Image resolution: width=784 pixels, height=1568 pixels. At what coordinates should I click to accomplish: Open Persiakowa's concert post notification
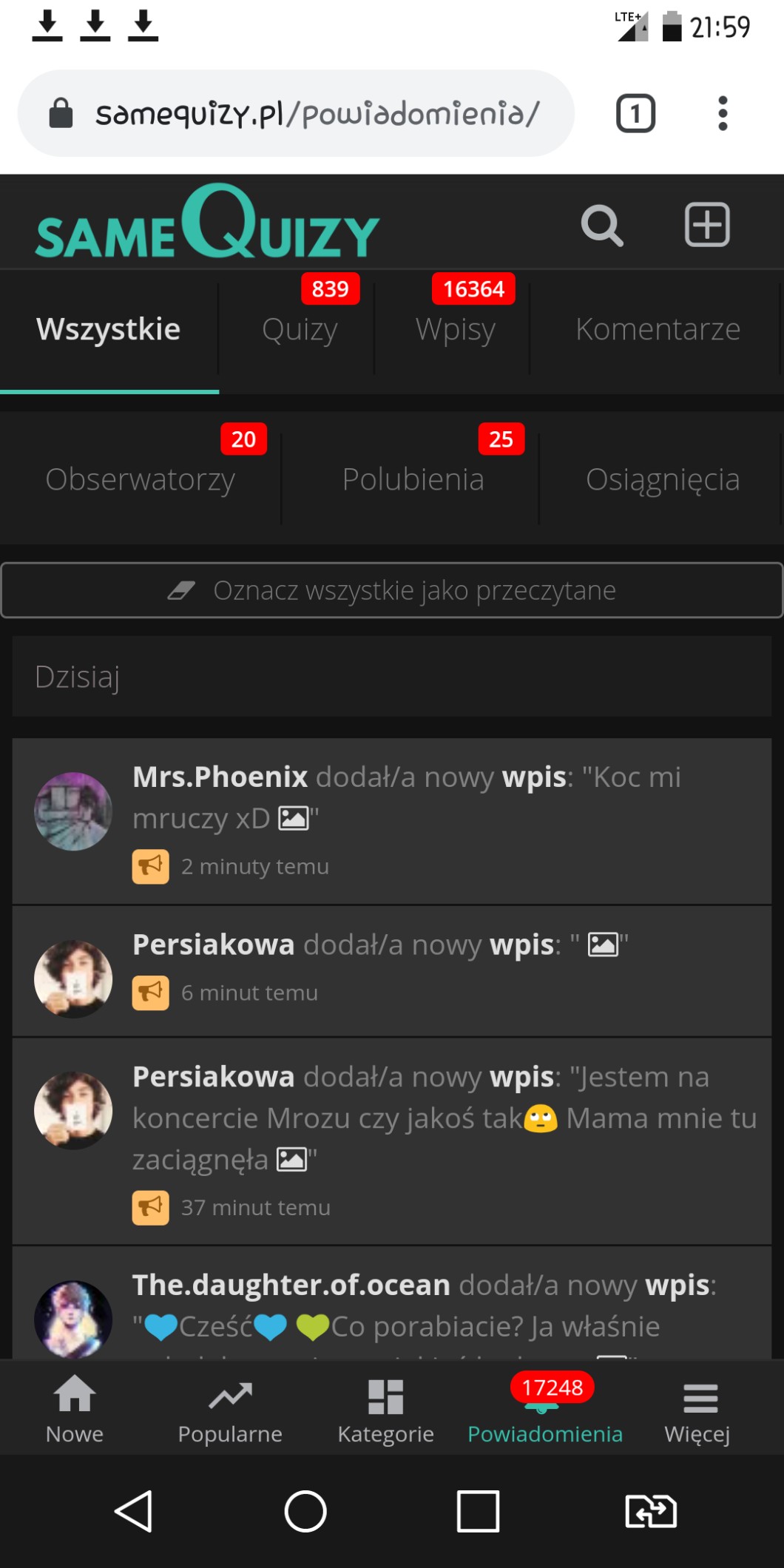coord(444,1118)
